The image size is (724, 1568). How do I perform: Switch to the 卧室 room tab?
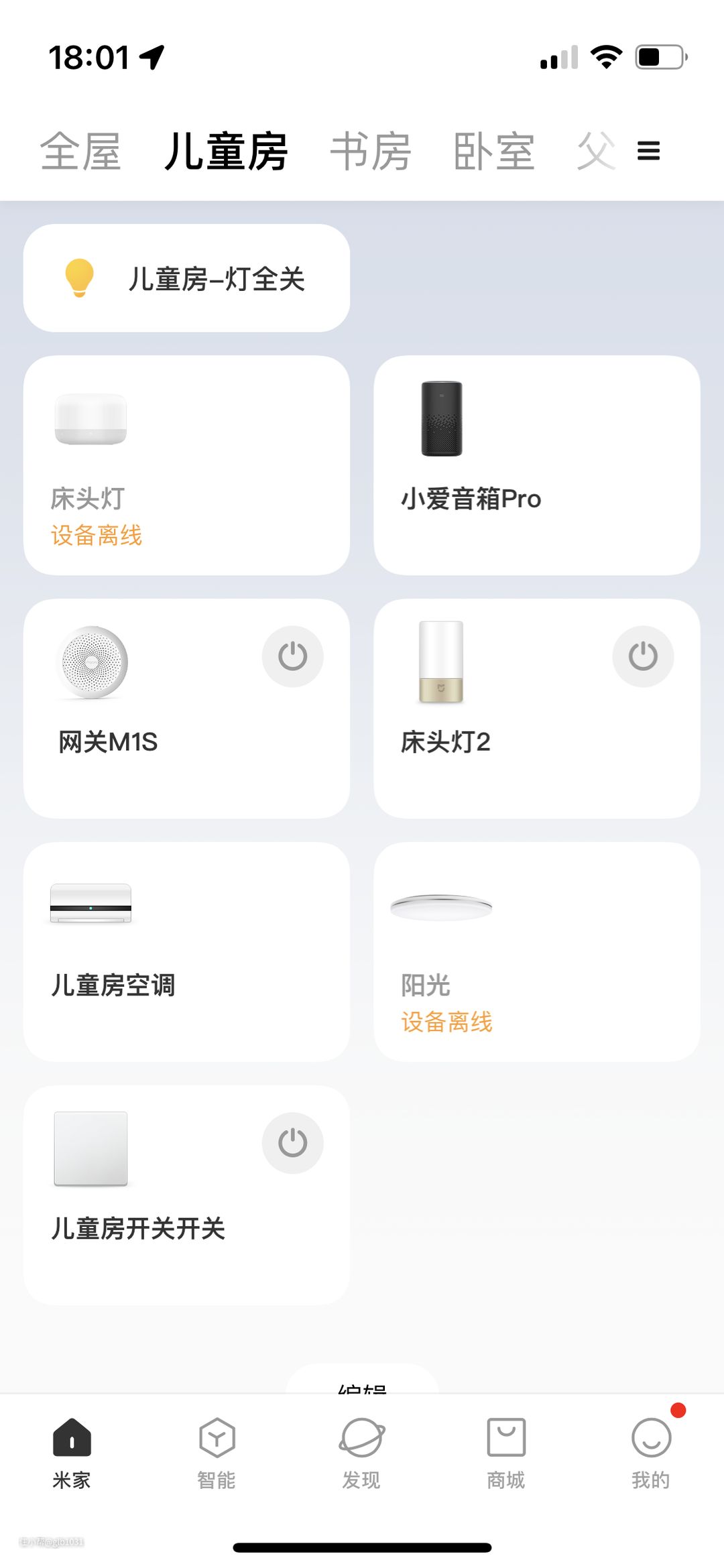[494, 152]
